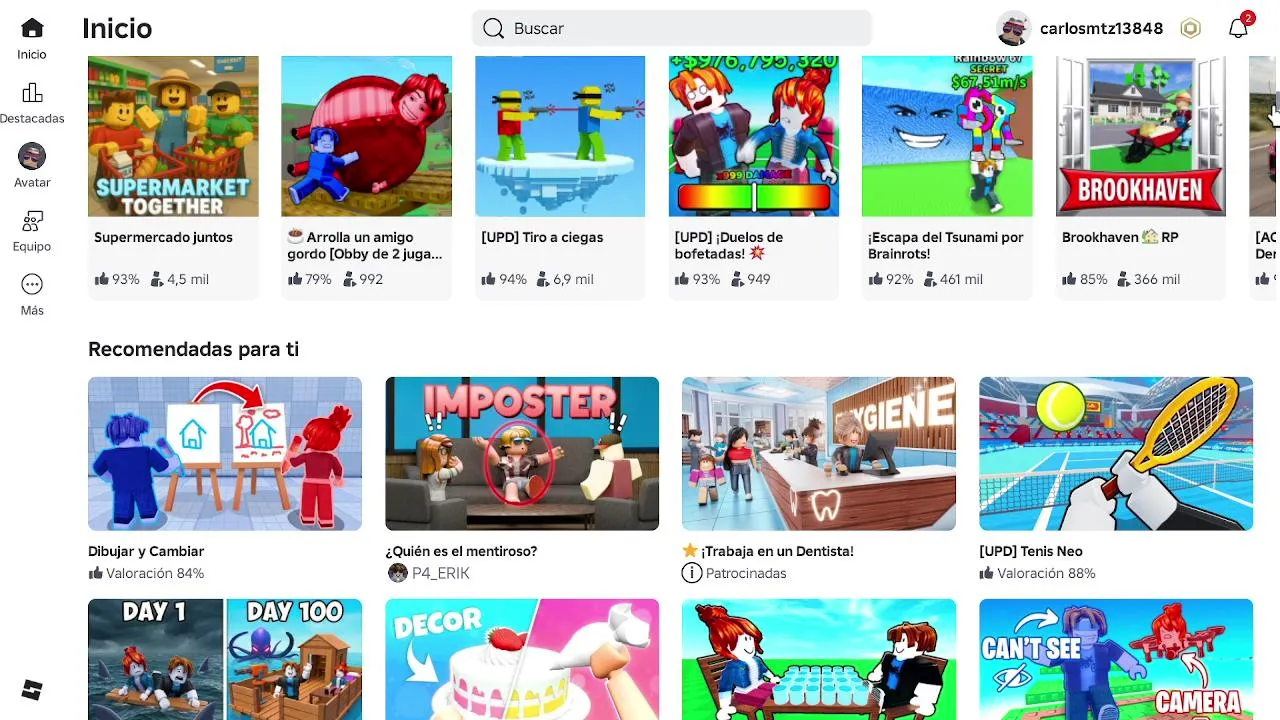This screenshot has width=1280, height=720.
Task: Tap the Roblox logo button at bottom-left
Action: (x=32, y=690)
